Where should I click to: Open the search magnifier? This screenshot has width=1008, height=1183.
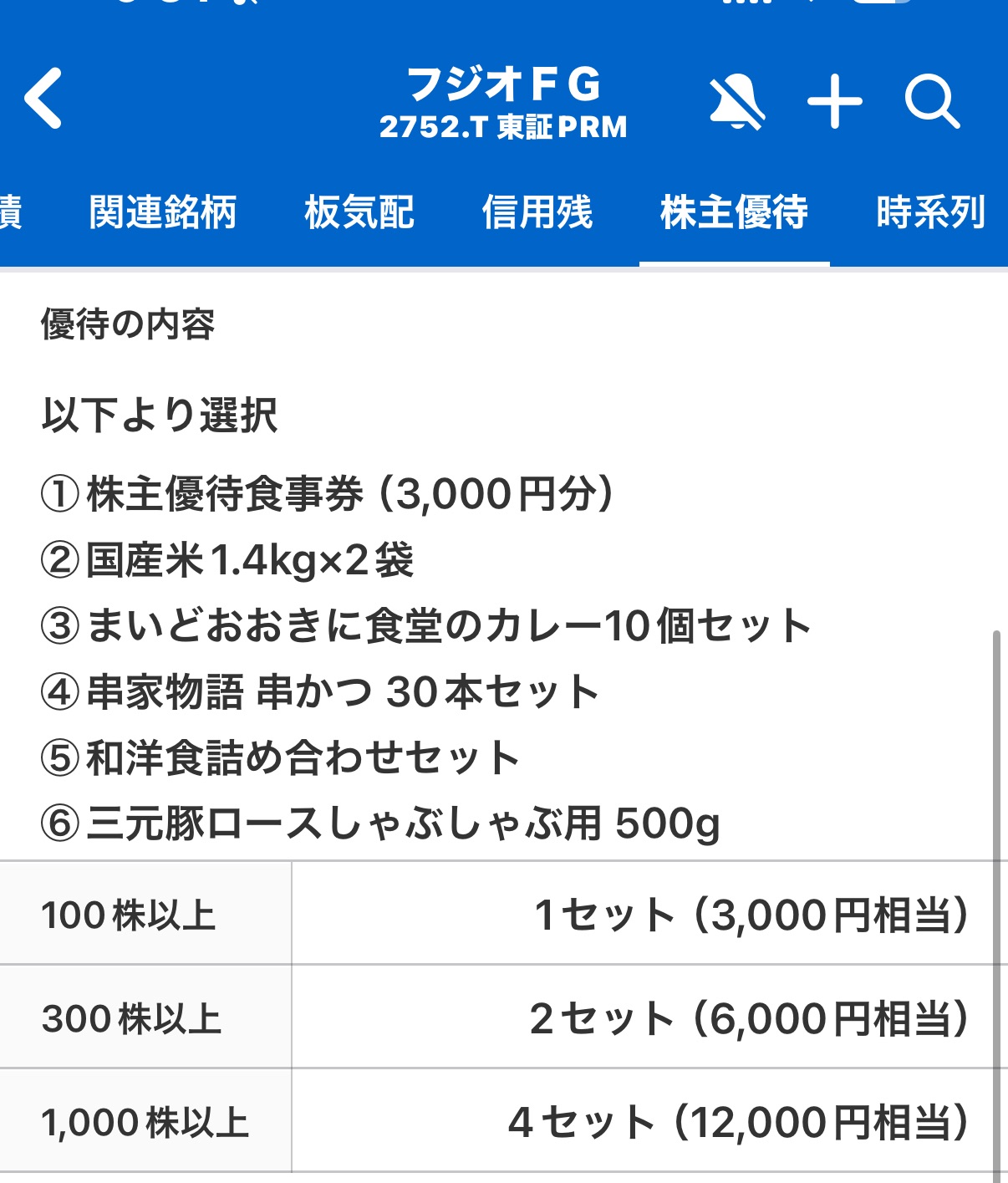[x=931, y=102]
